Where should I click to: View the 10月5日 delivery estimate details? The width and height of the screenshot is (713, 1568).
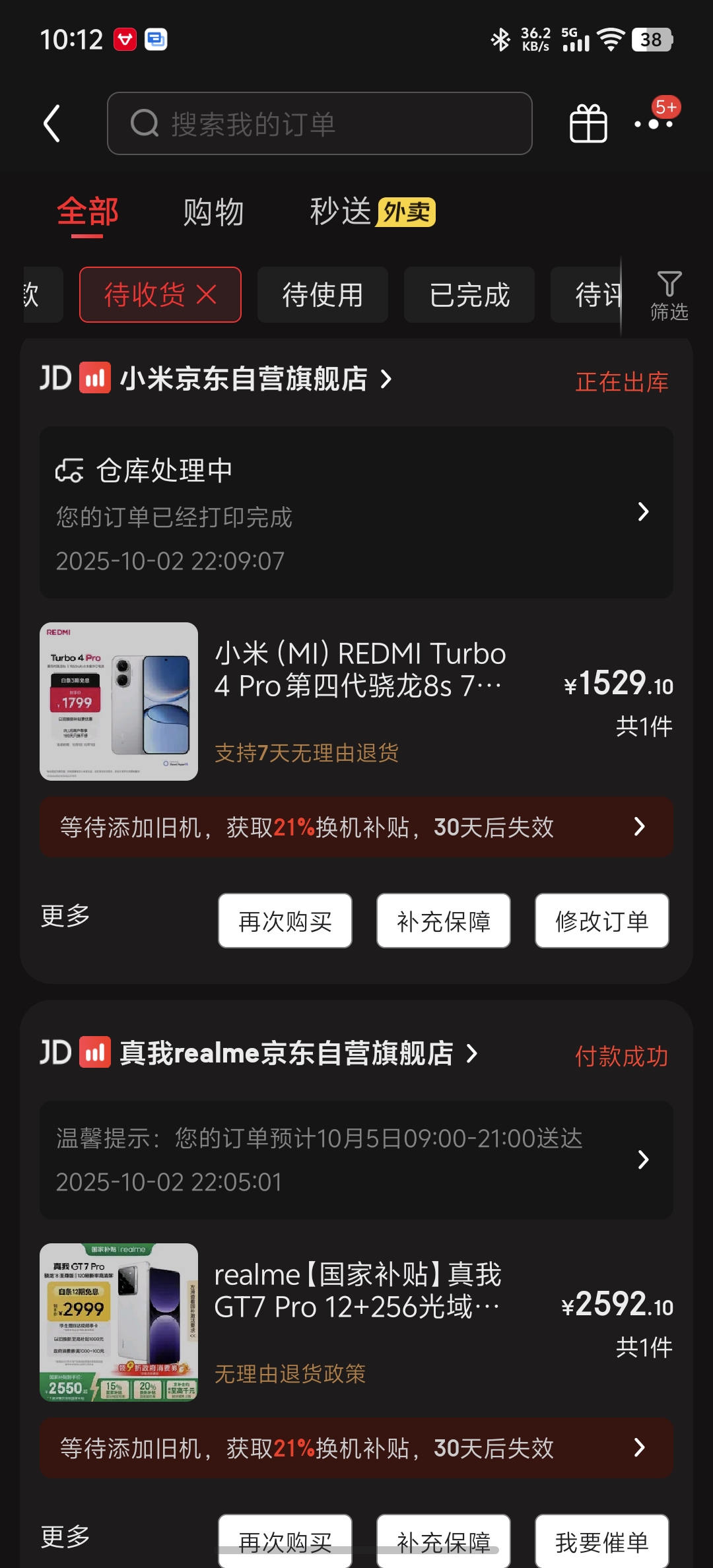pos(356,1160)
